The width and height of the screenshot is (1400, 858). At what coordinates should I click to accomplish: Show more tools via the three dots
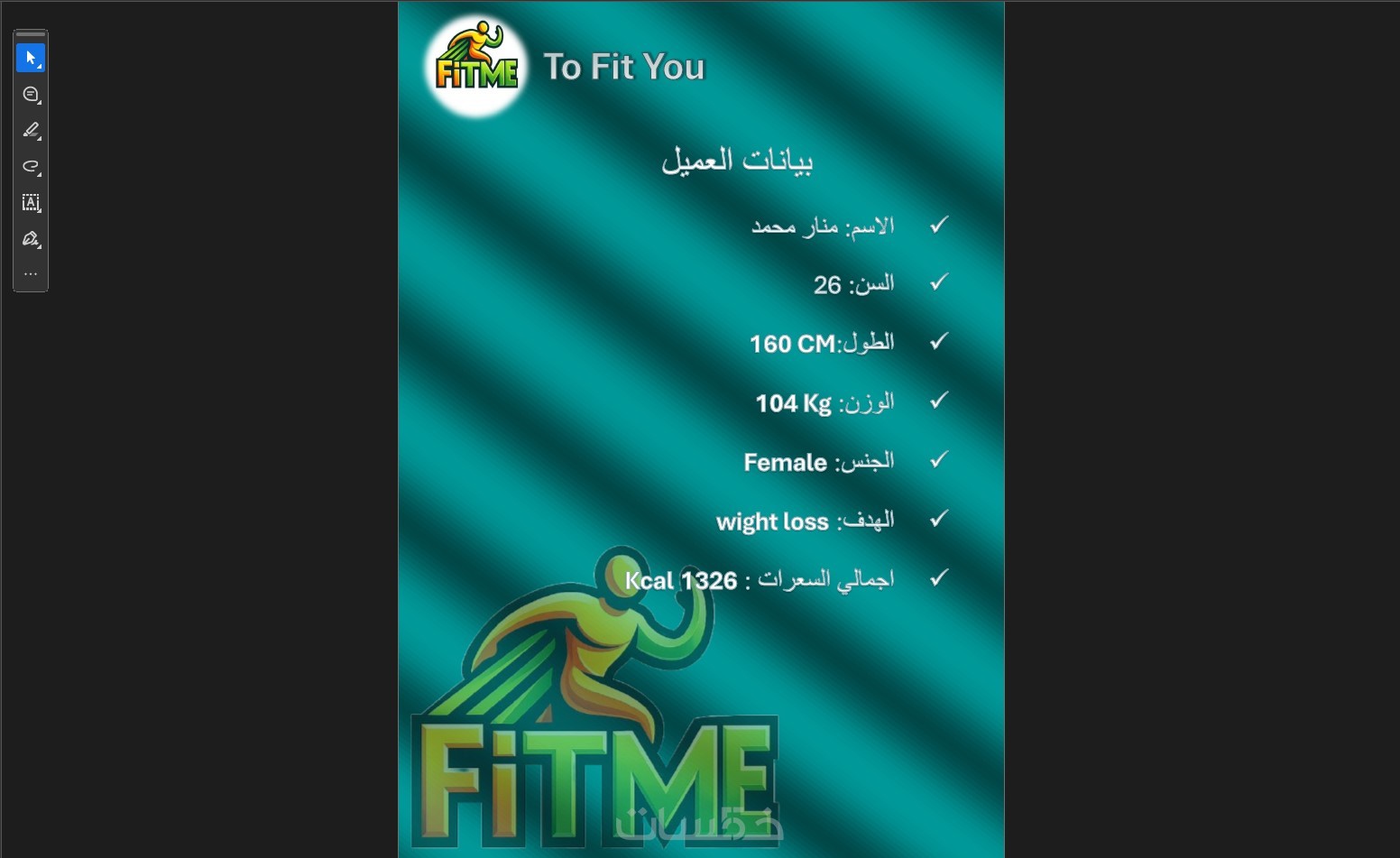click(x=31, y=274)
